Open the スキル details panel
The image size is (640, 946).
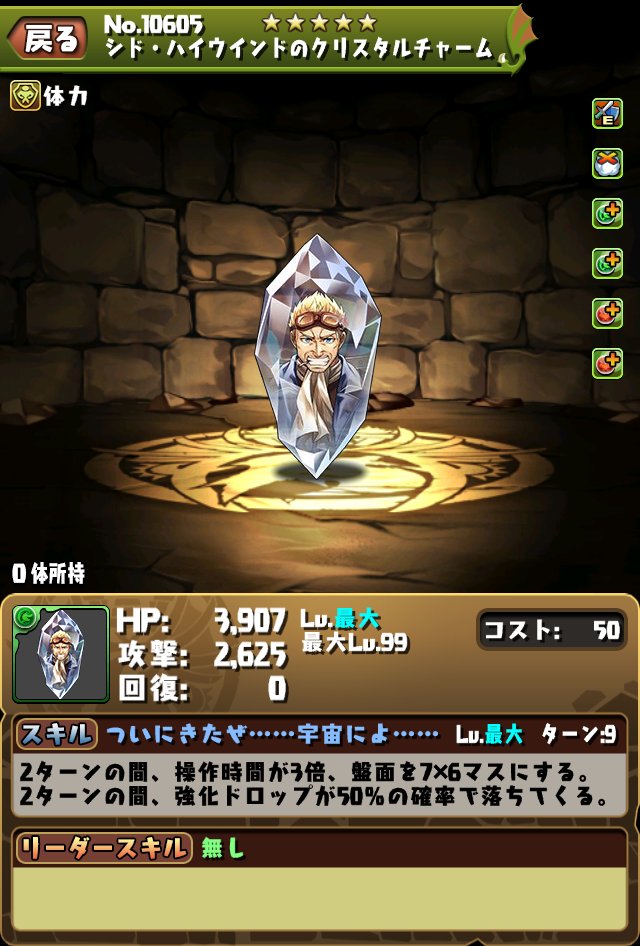pyautogui.click(x=56, y=734)
